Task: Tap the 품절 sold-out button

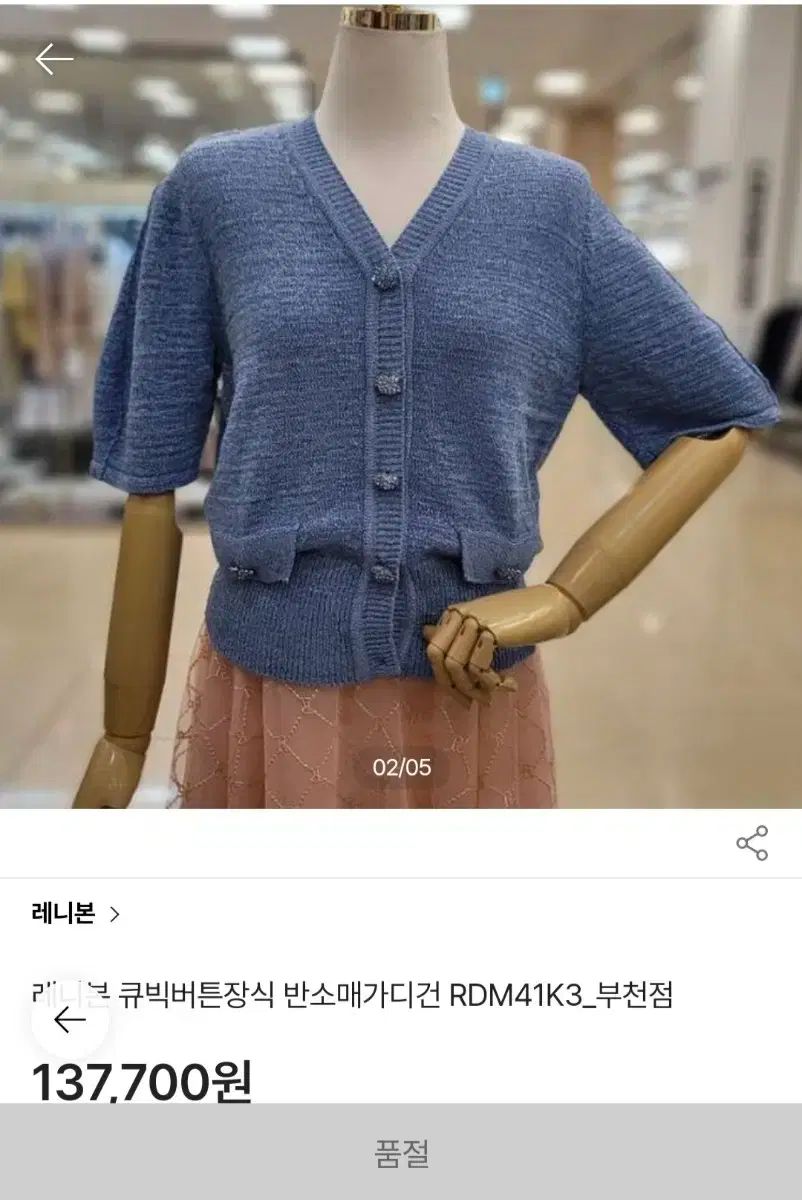Action: pyautogui.click(x=401, y=1153)
